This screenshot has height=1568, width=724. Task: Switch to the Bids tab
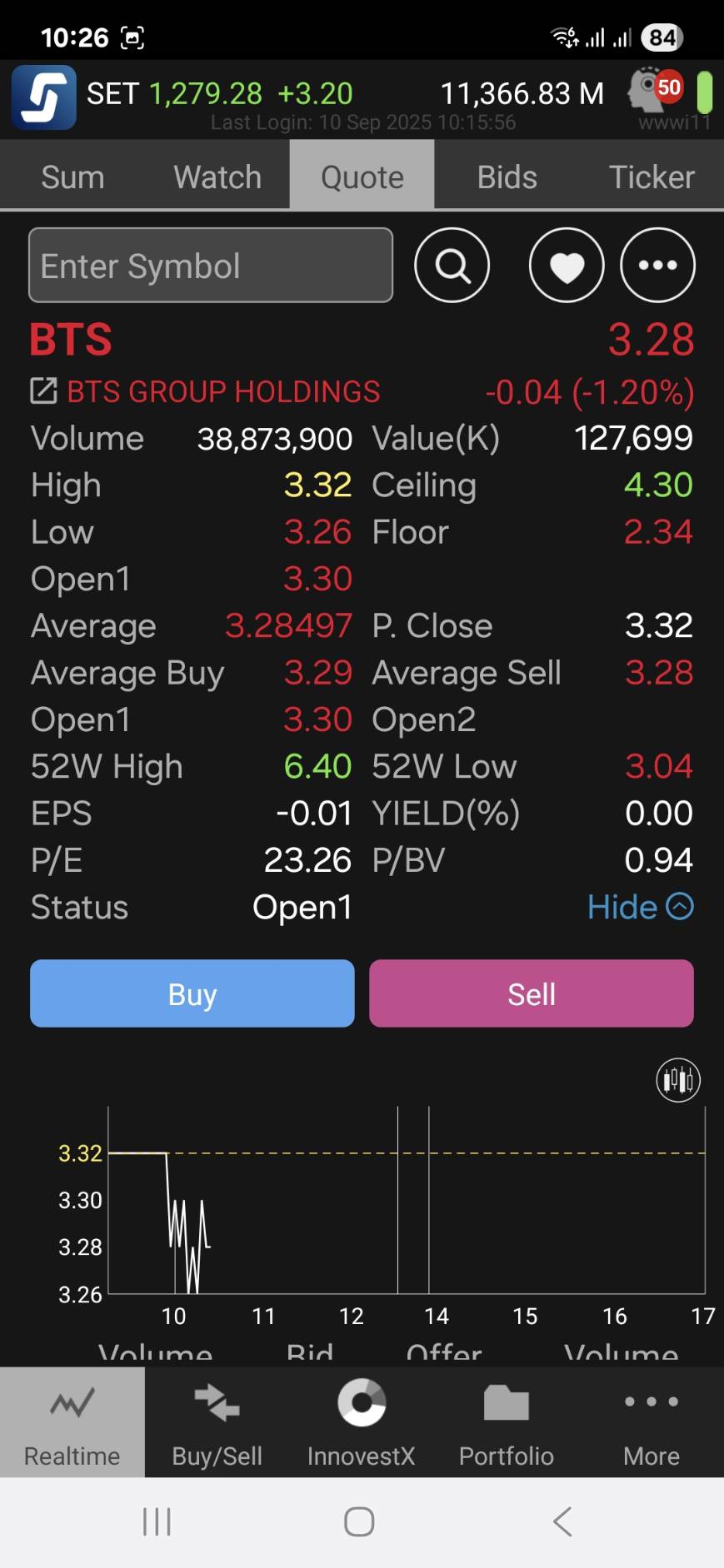pos(507,177)
